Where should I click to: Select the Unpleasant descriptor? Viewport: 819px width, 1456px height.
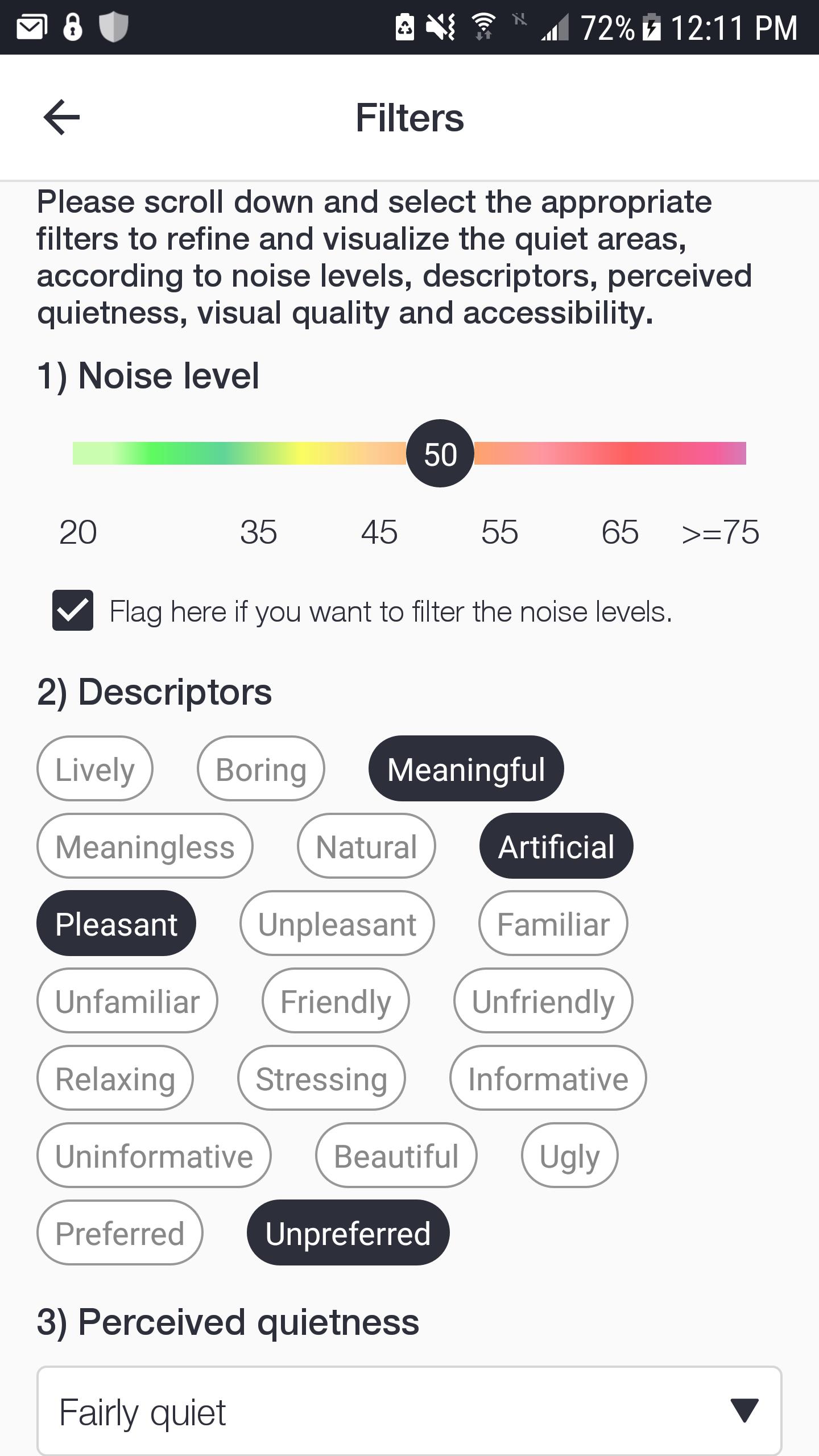point(337,923)
